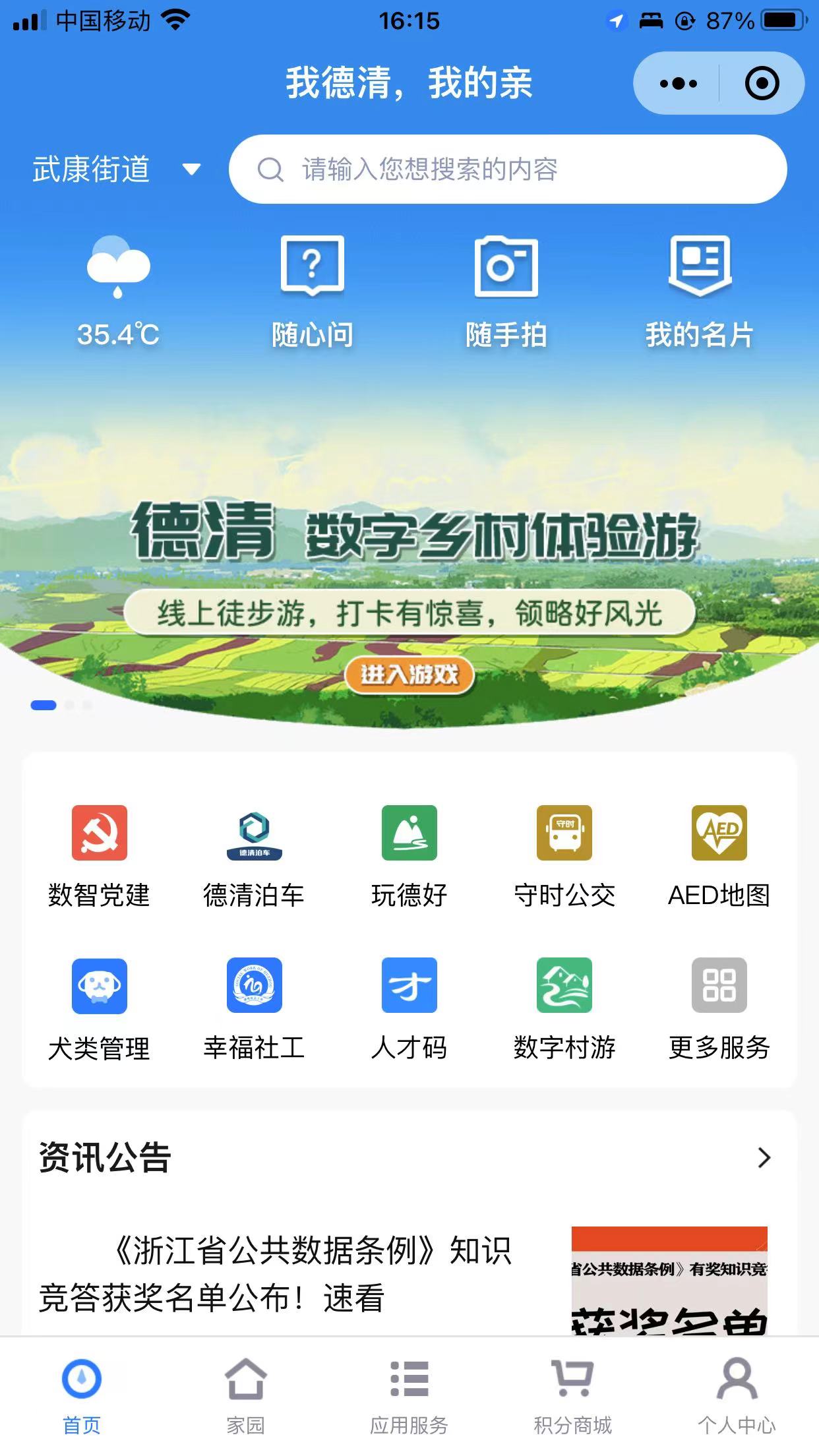Expand 资讯公告 with the chevron arrow

coord(764,1158)
